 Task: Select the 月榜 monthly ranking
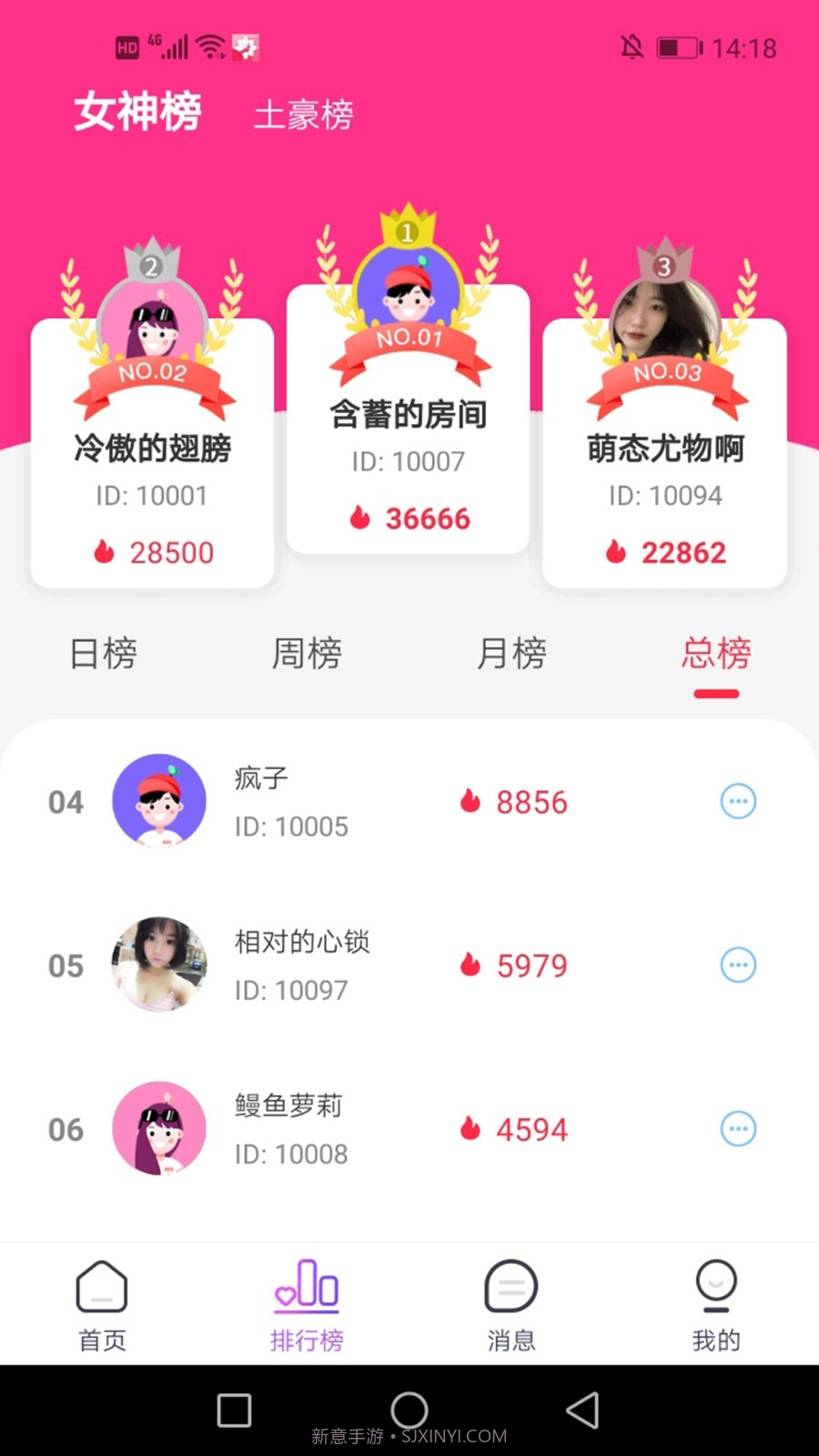tap(511, 654)
